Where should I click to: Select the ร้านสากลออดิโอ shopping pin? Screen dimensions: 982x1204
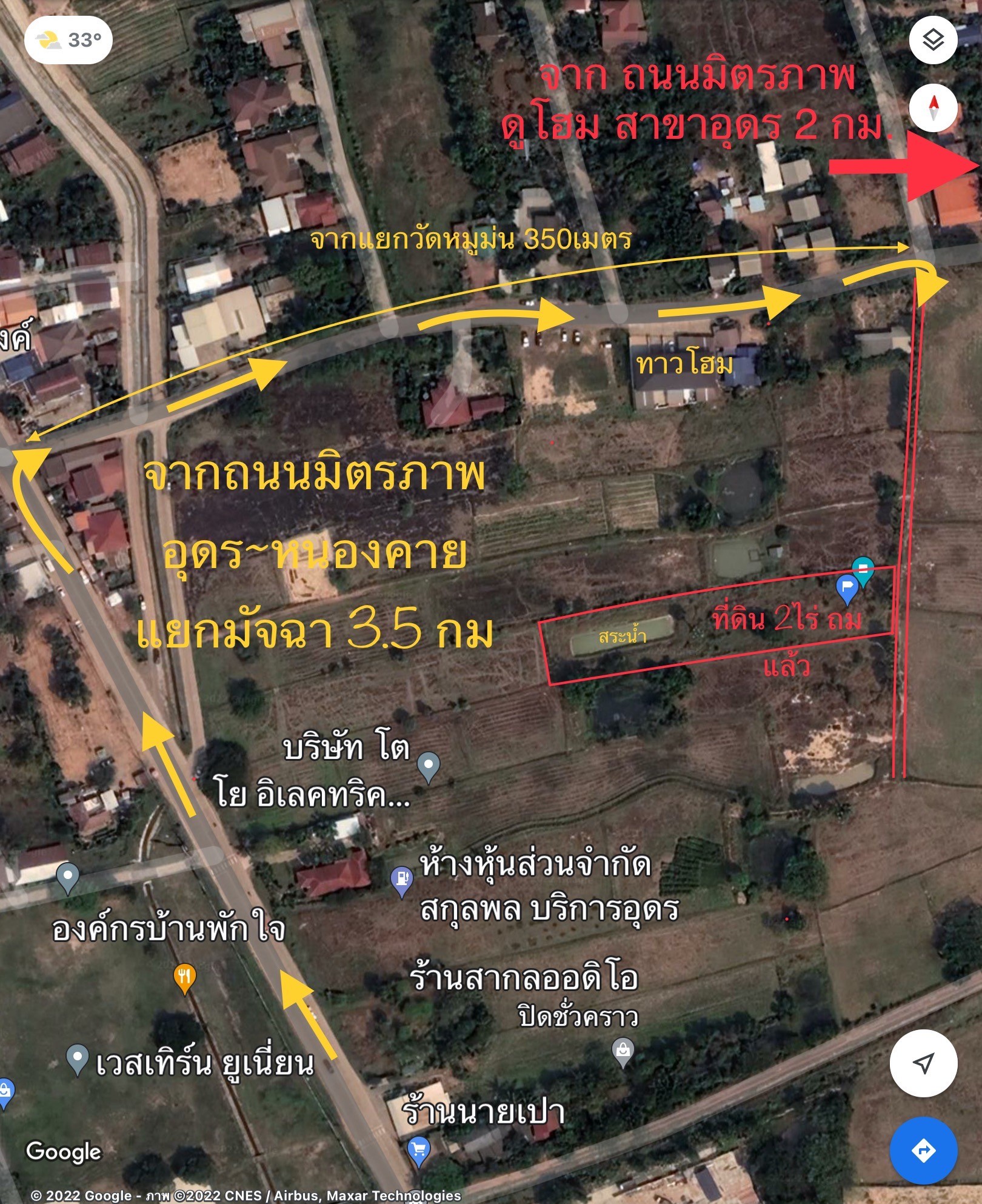click(x=623, y=1051)
